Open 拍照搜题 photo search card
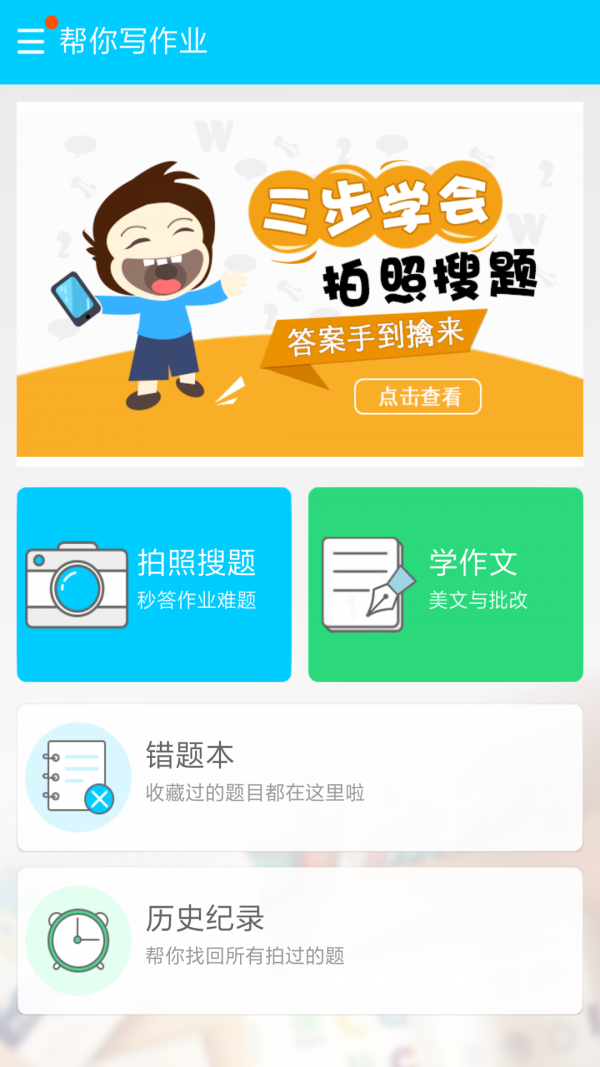The width and height of the screenshot is (600, 1067). click(154, 584)
